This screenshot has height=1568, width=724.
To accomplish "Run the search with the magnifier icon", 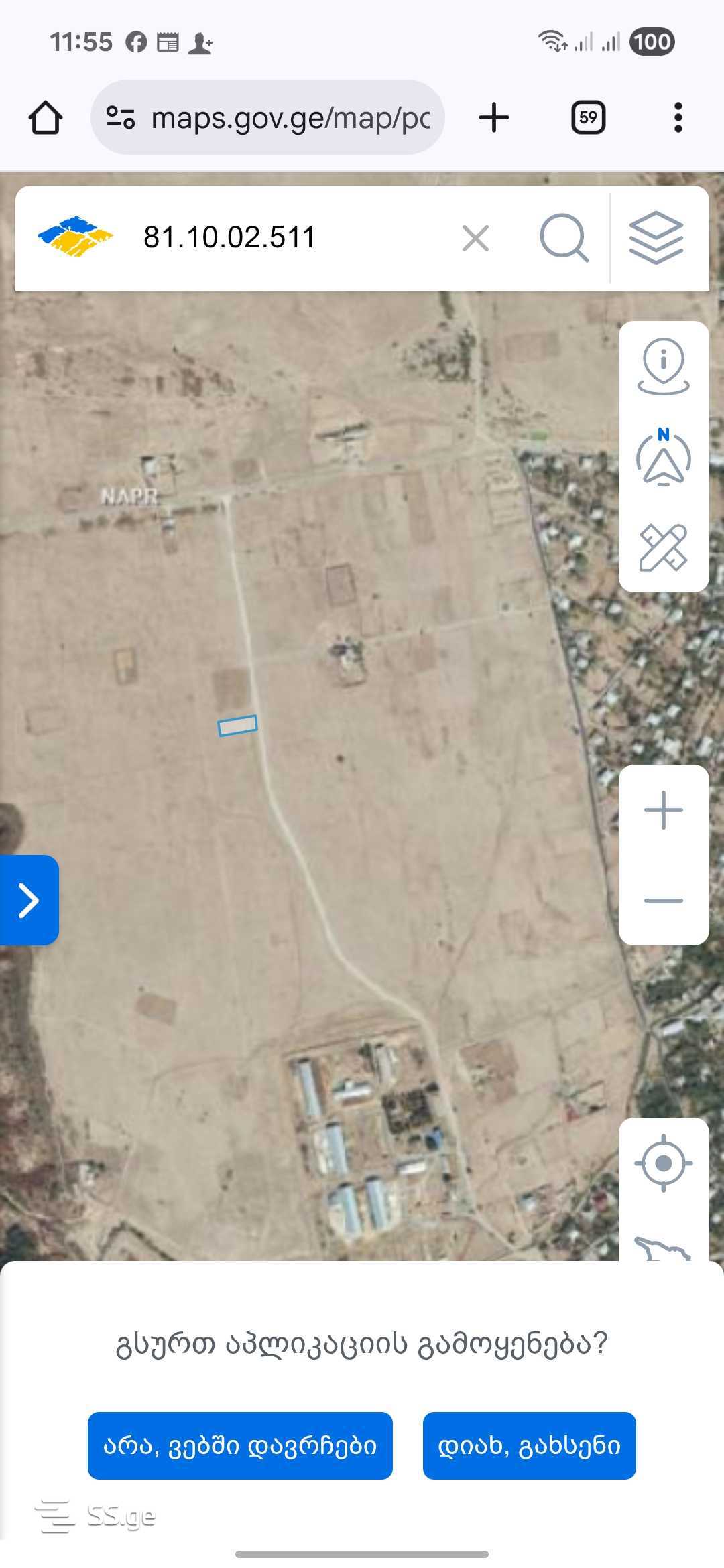I will tap(564, 238).
